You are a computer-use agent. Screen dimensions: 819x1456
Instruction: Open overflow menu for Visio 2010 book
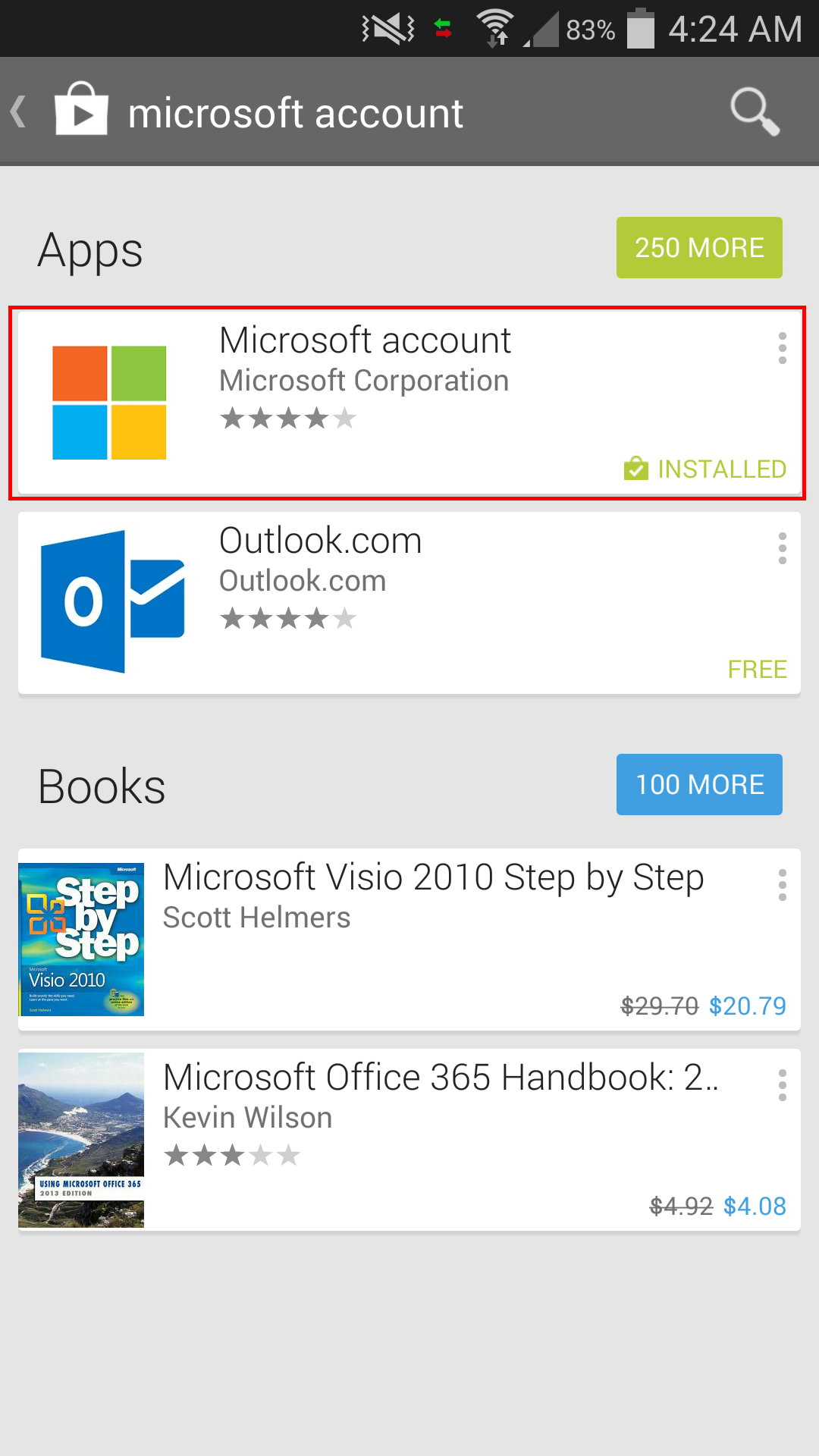(x=782, y=885)
